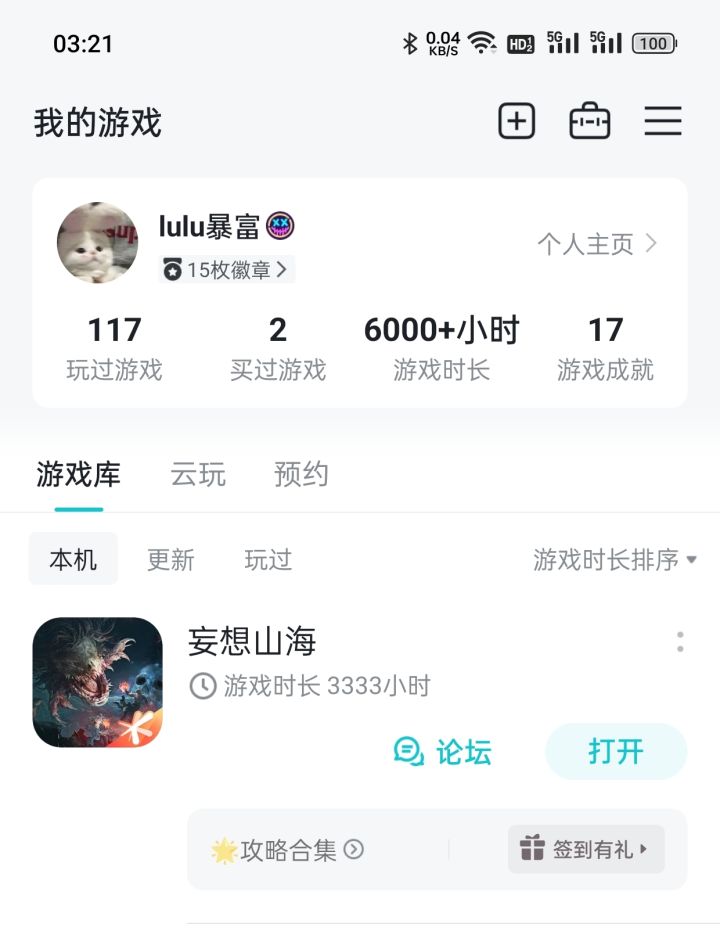Select the 本机 filter
Image resolution: width=720 pixels, height=931 pixels.
coord(73,559)
